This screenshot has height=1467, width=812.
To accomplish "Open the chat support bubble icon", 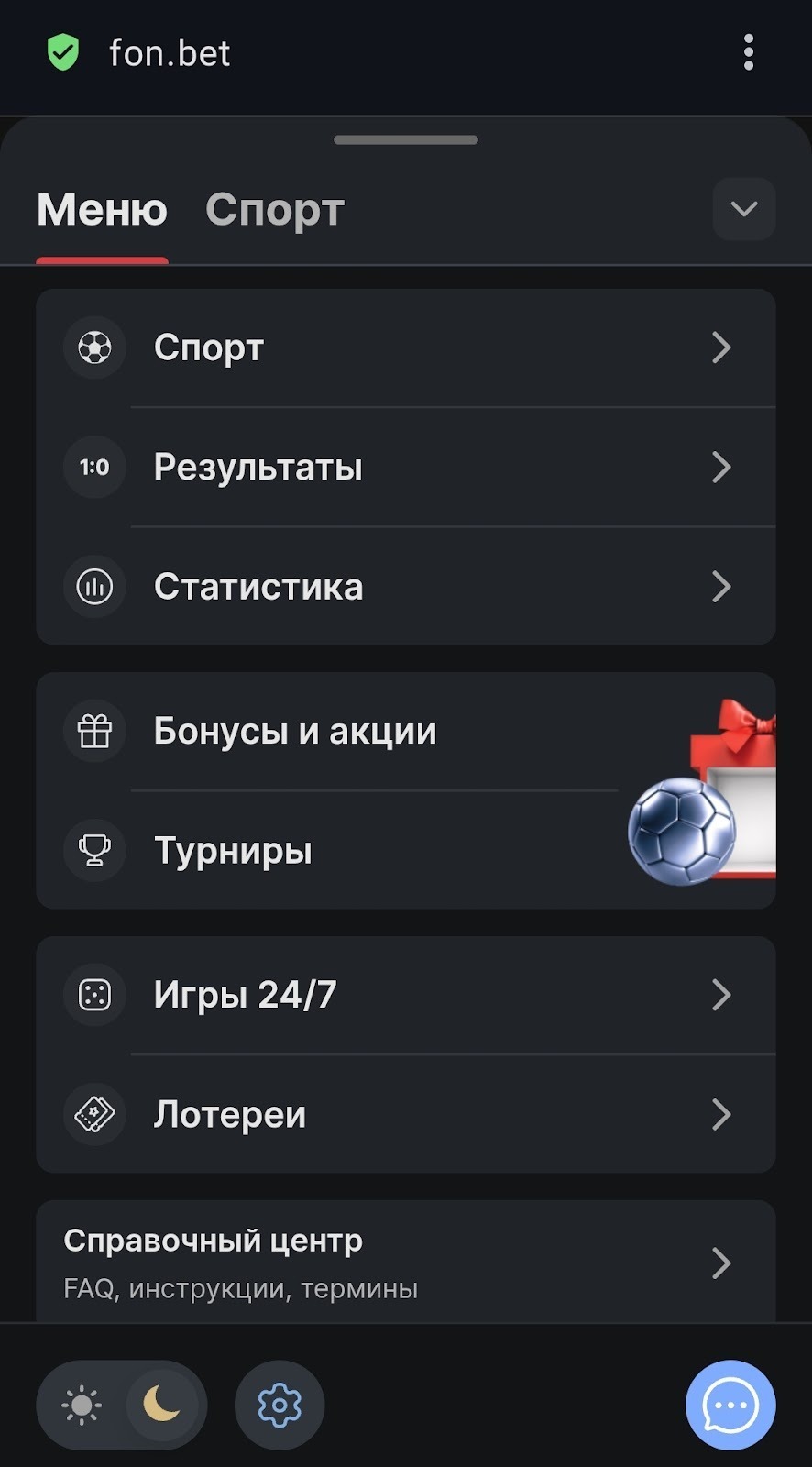I will click(730, 1405).
